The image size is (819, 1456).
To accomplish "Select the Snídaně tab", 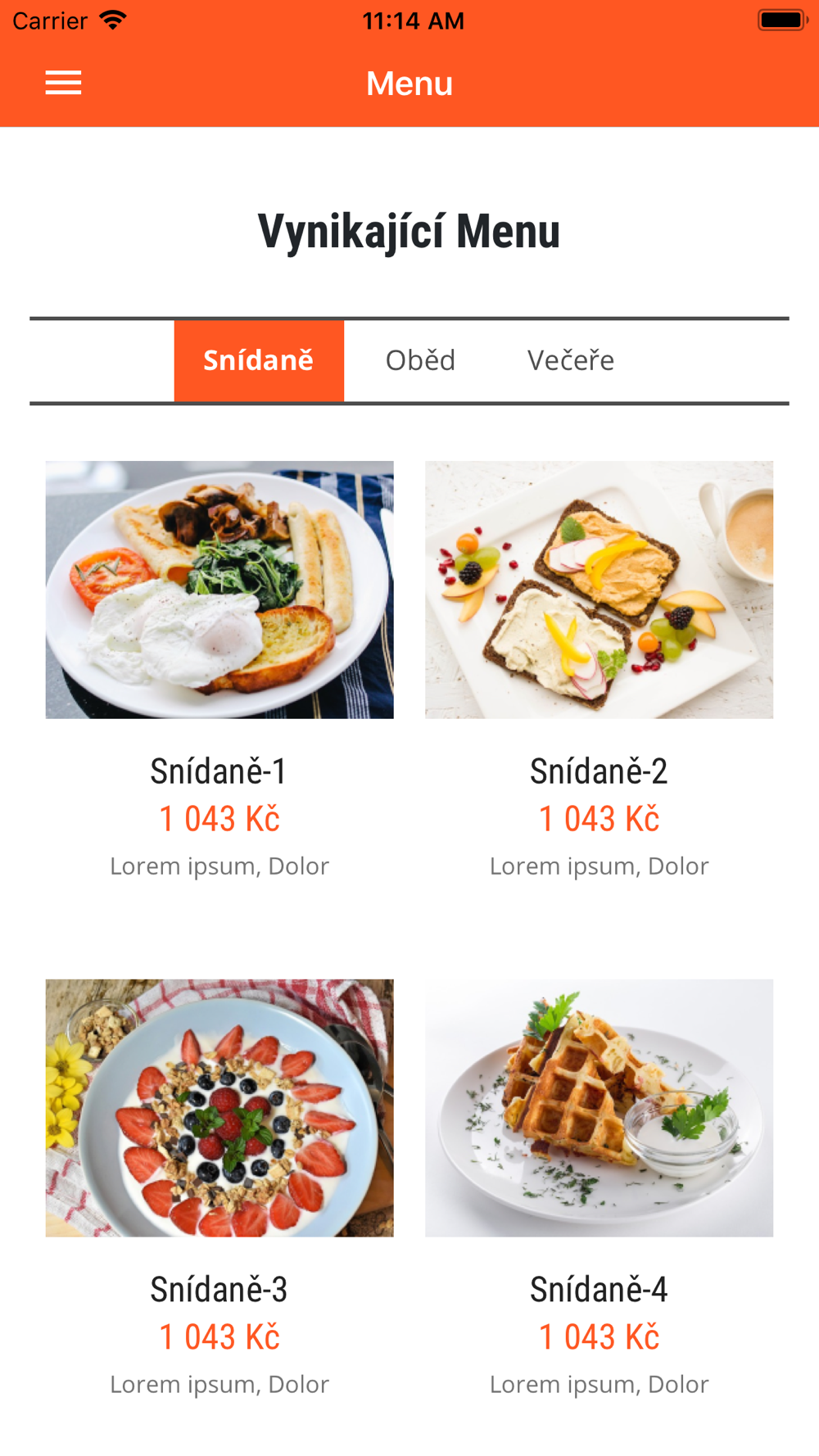I will click(x=259, y=360).
